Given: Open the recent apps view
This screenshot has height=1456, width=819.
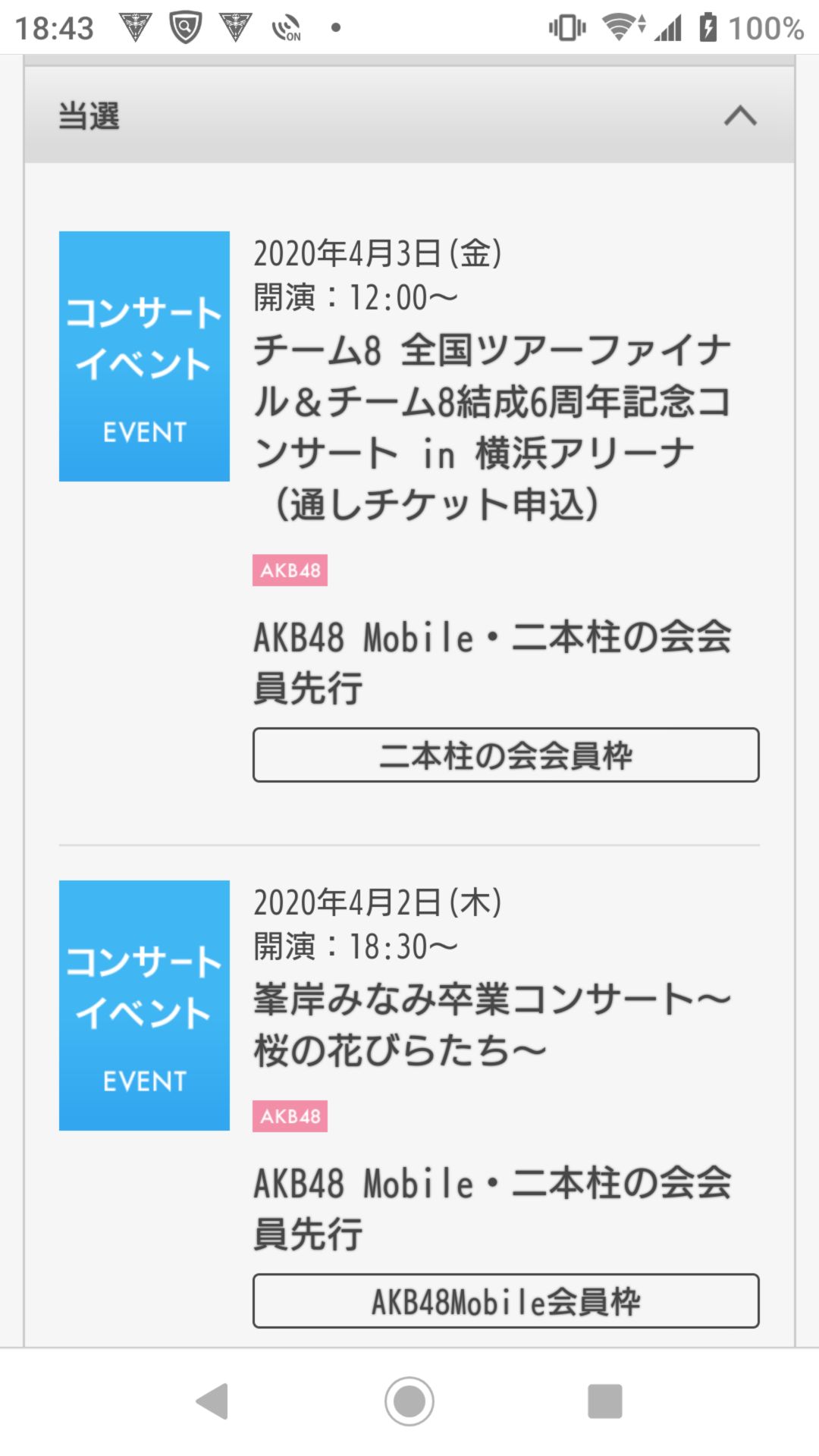Looking at the screenshot, I should click(x=605, y=1401).
